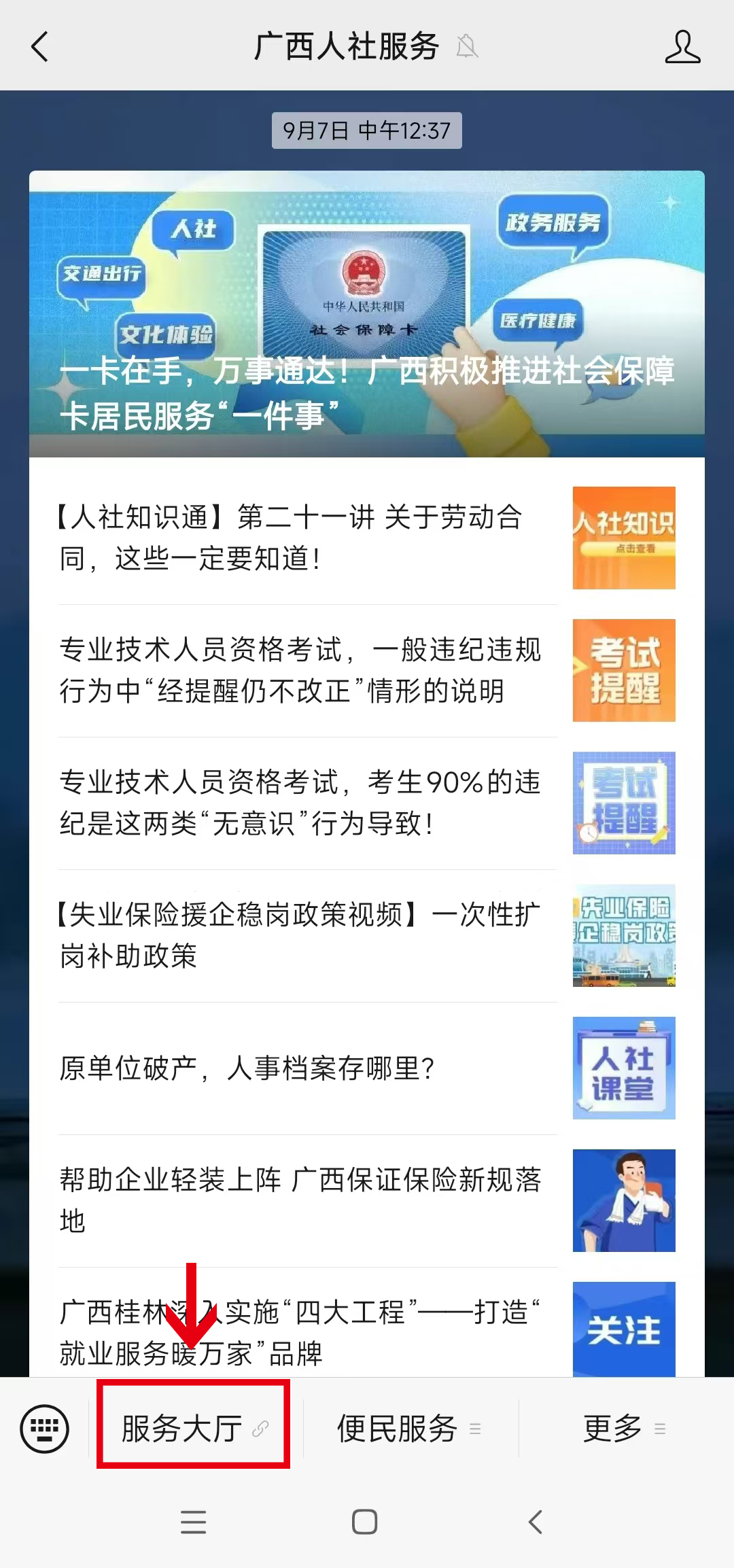Open the account profile icon
The image size is (734, 1568).
click(682, 48)
